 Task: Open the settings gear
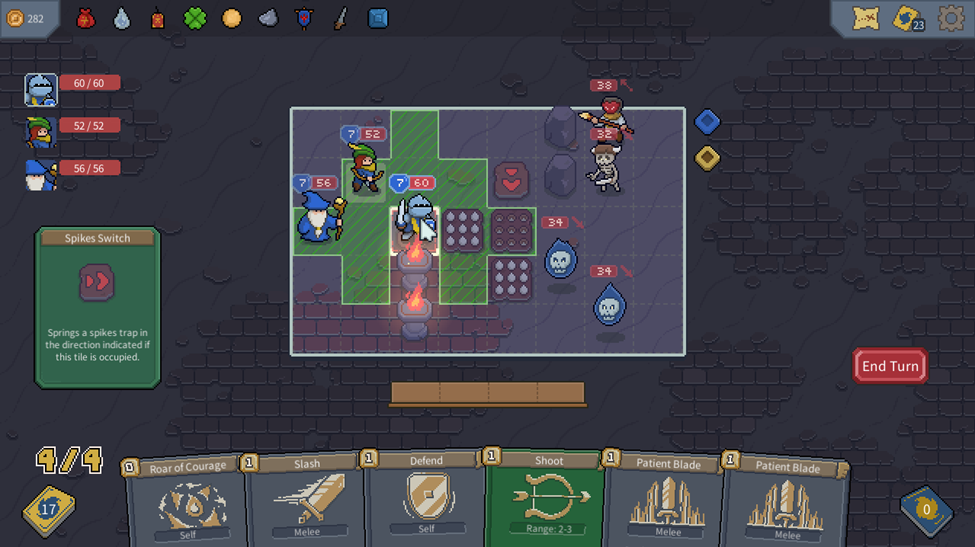click(x=951, y=18)
